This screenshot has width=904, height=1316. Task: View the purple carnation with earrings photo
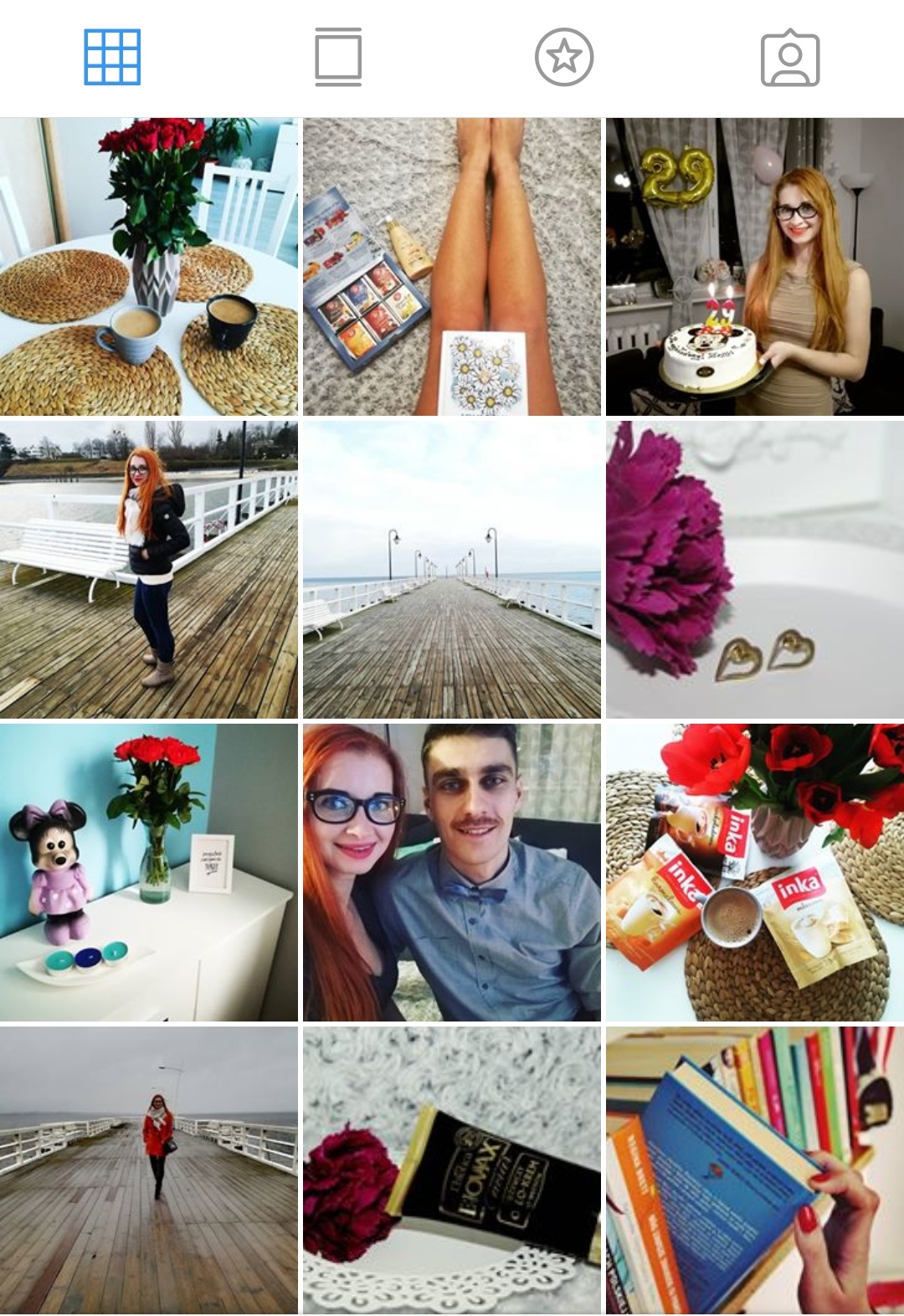(x=753, y=567)
